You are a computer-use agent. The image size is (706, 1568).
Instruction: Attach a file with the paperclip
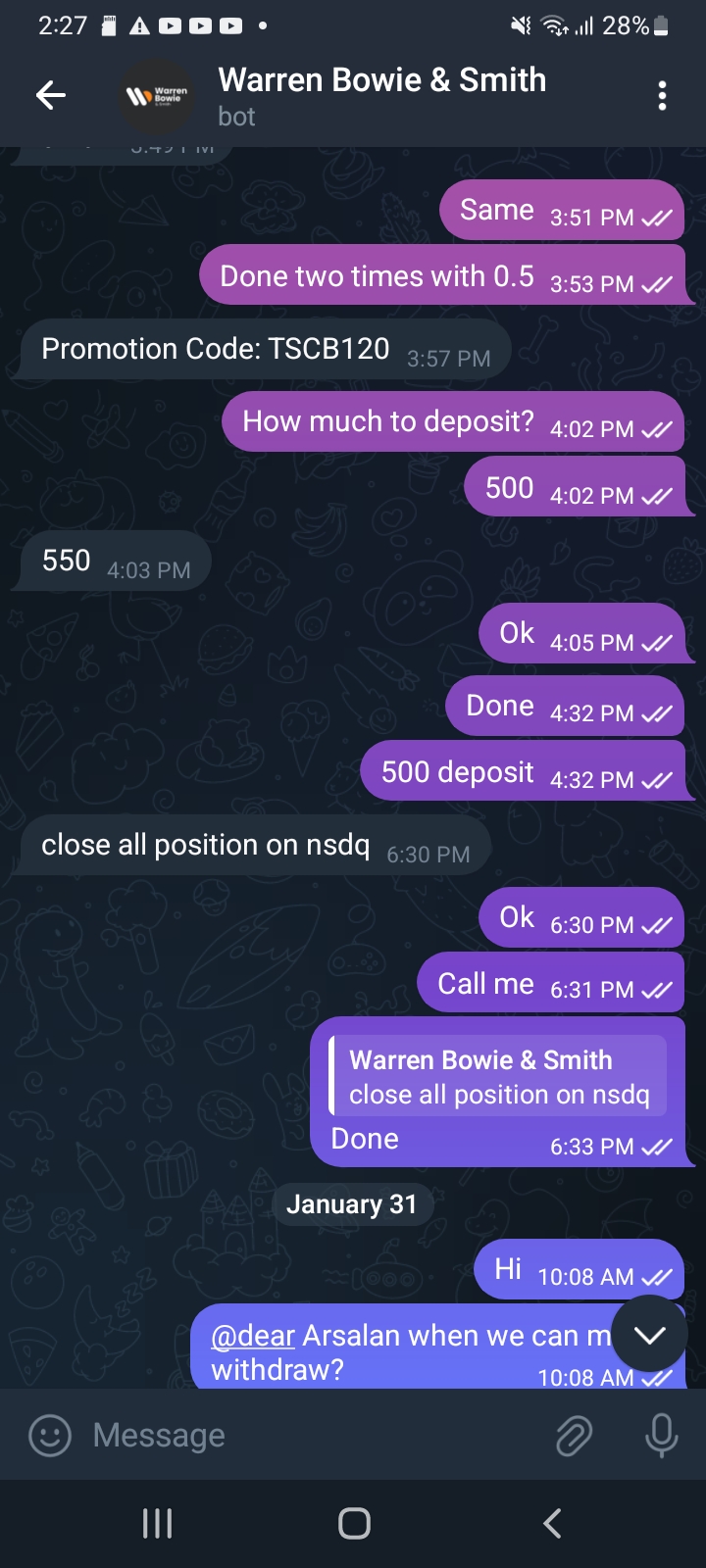point(574,1436)
